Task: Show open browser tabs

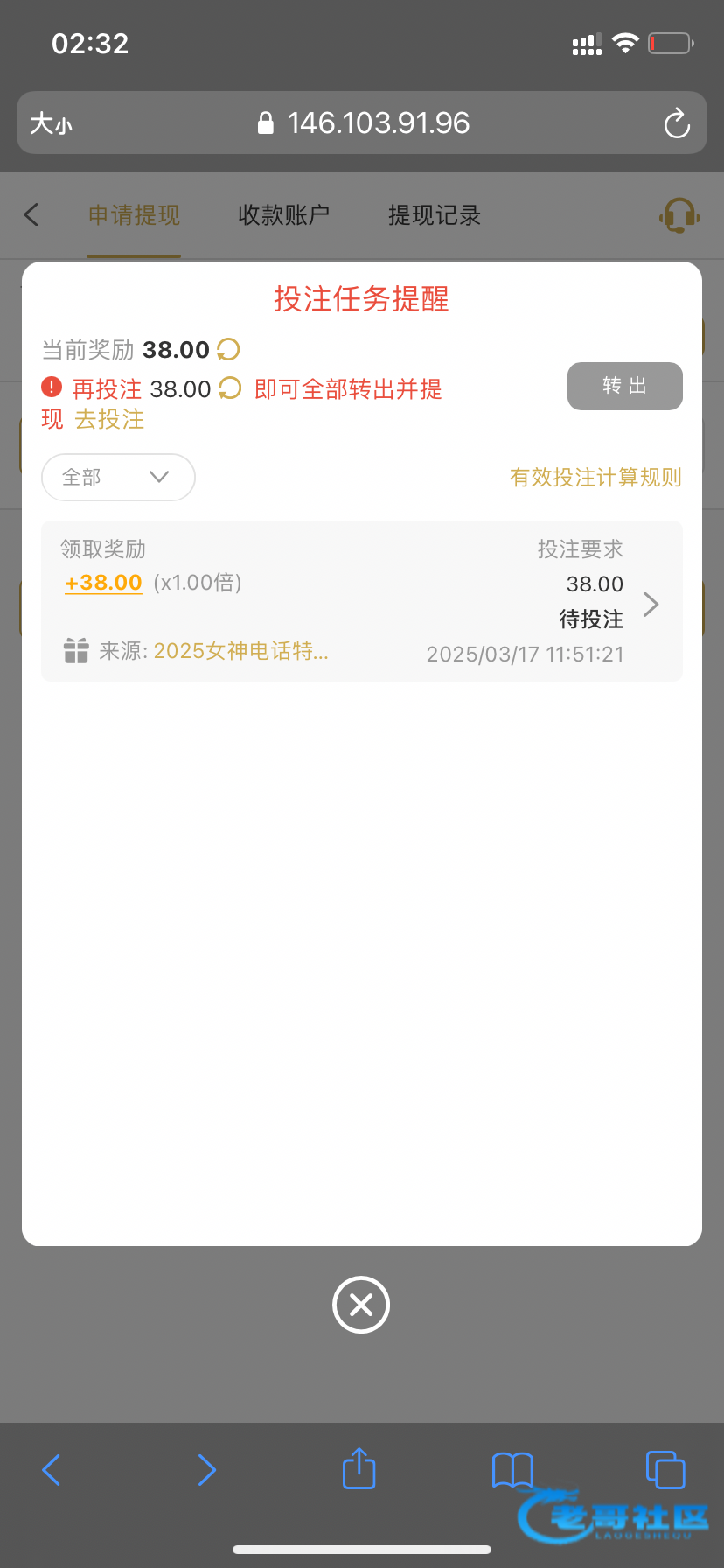Action: pyautogui.click(x=665, y=1469)
